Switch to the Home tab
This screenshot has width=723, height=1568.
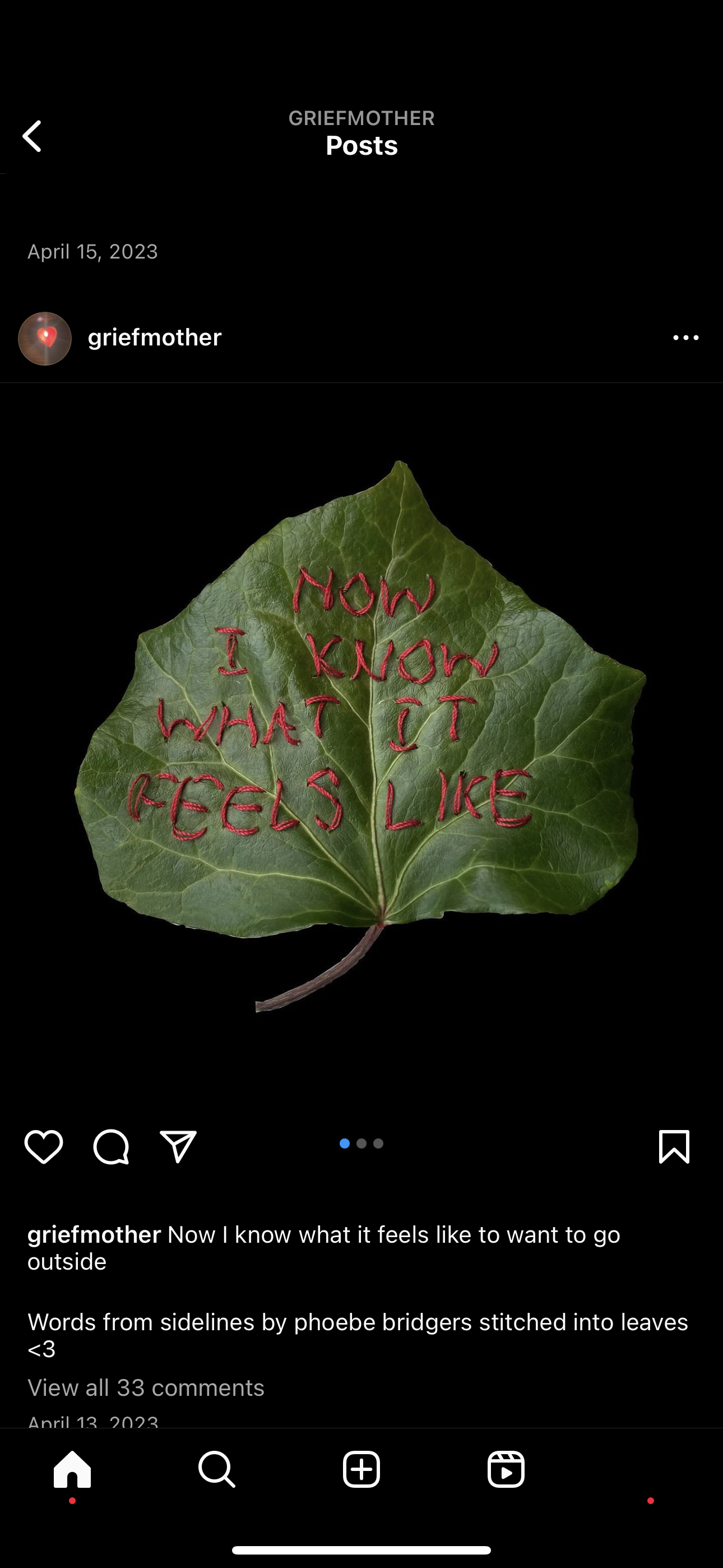(72, 1469)
